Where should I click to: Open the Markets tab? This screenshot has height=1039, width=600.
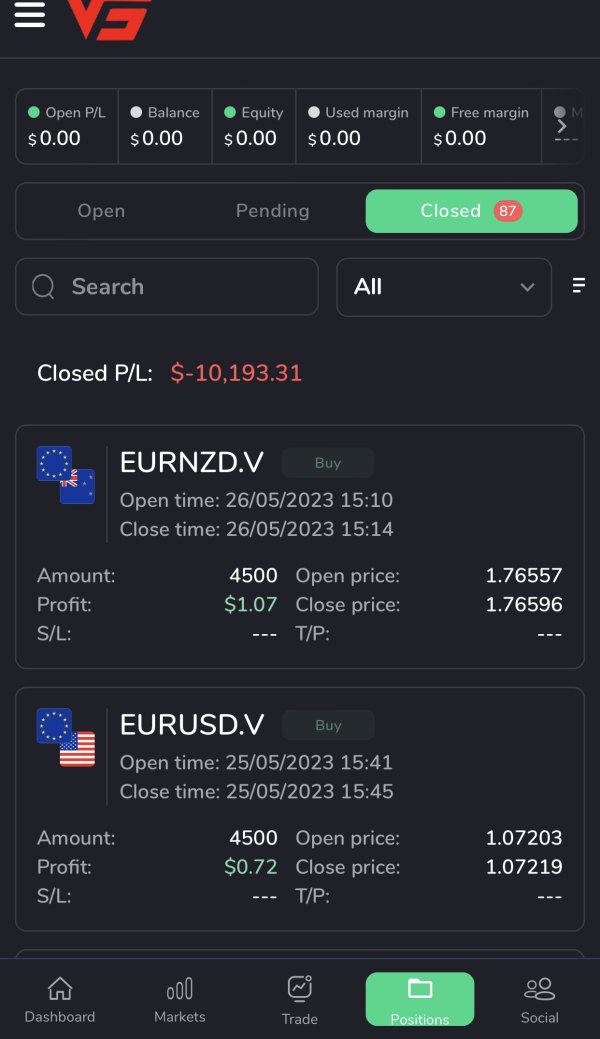point(180,999)
